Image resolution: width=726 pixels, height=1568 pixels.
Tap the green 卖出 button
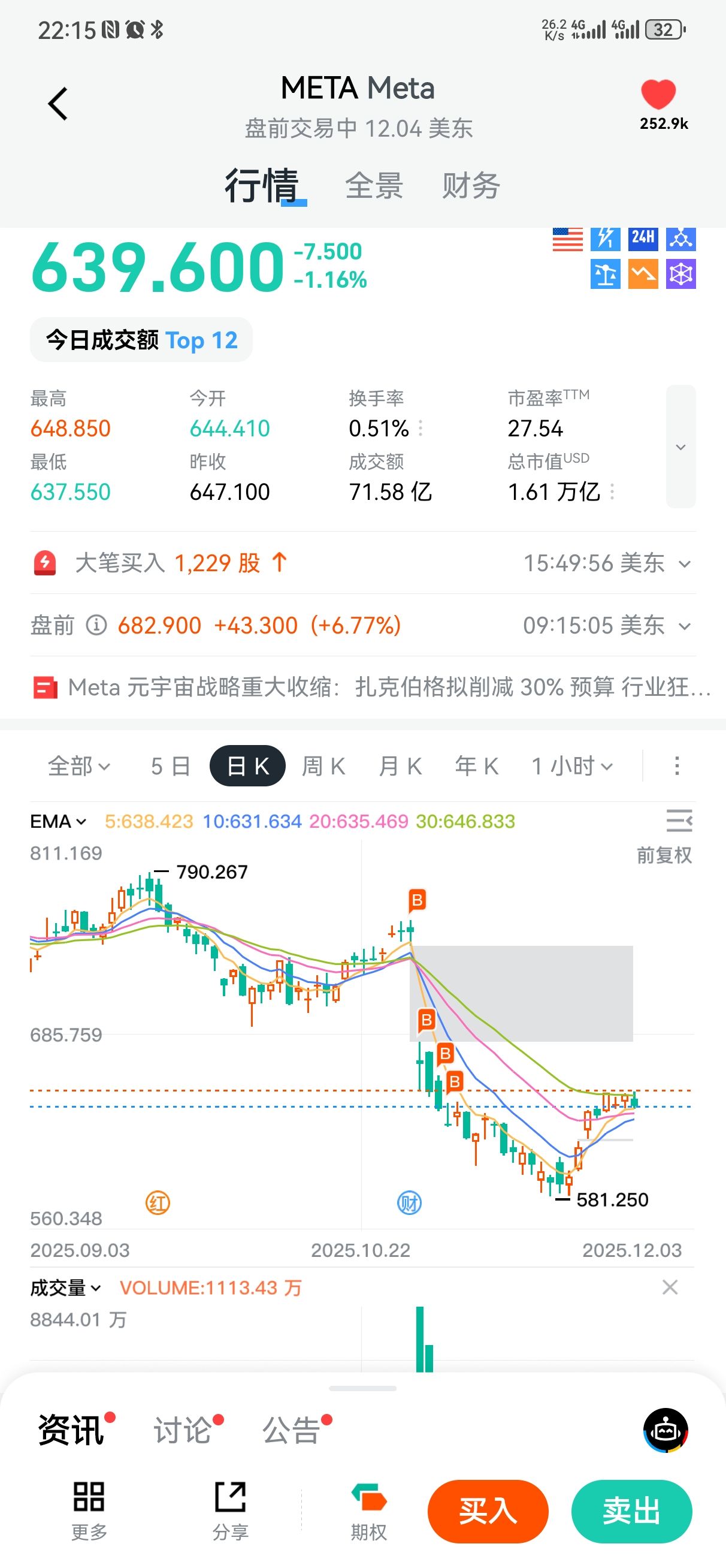point(631,1511)
